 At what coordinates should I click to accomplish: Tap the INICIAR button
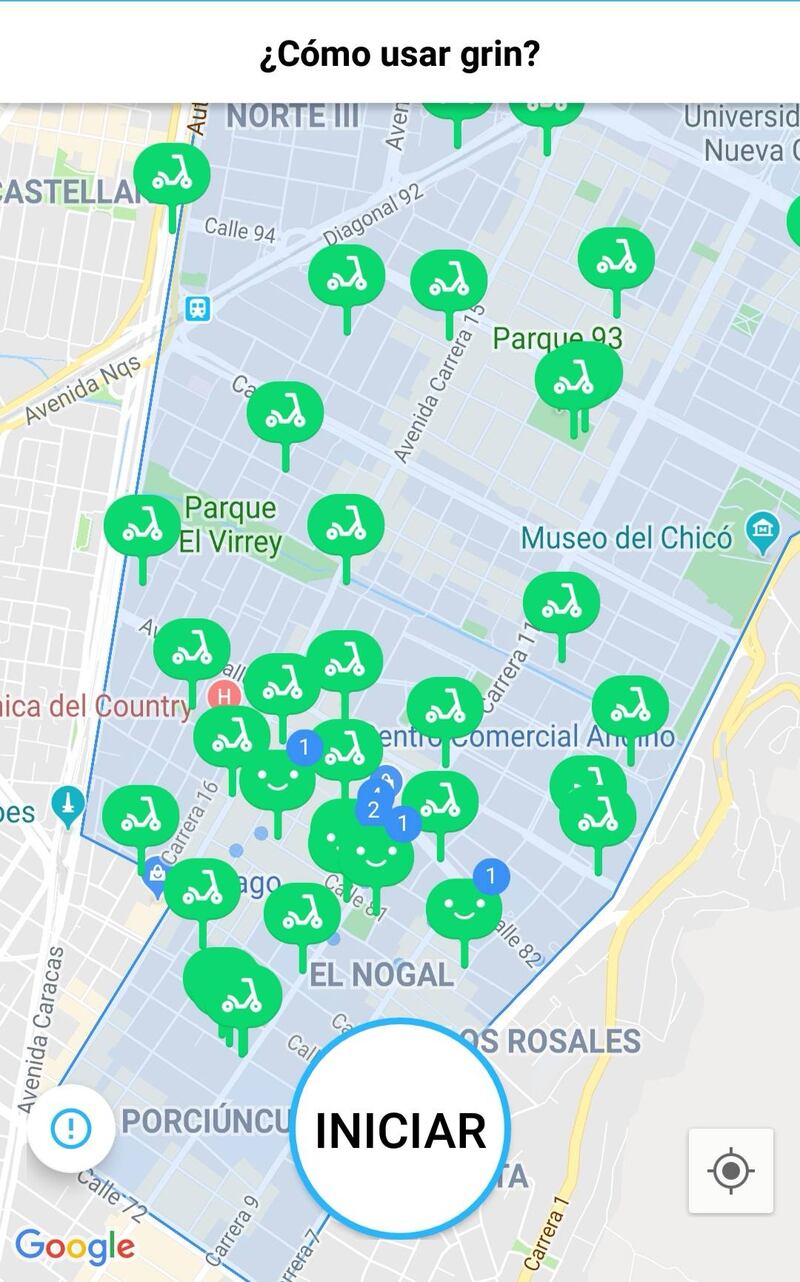pyautogui.click(x=400, y=1129)
